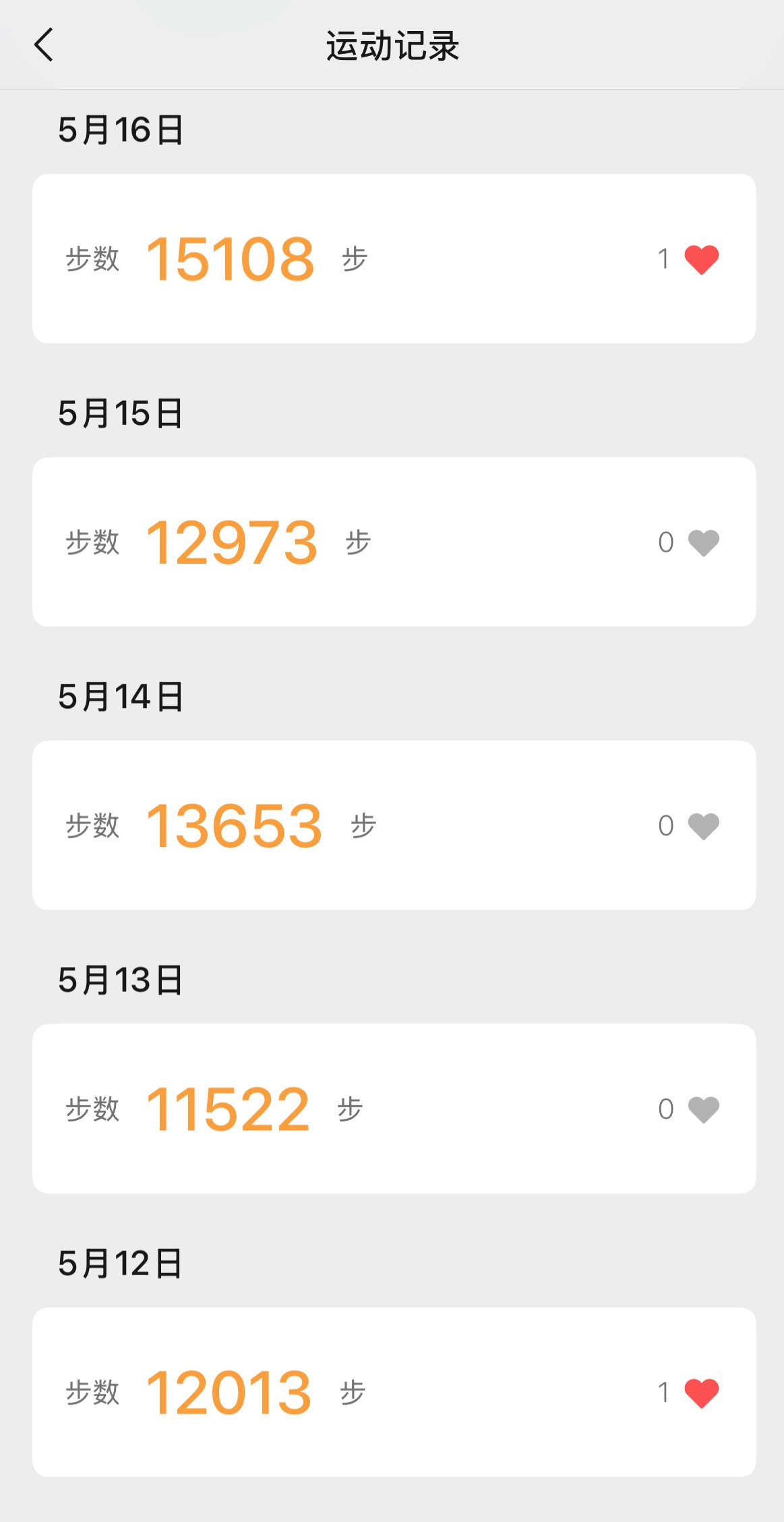Tap the red heart on 15108 steps
Screen dimensions: 784x1522
702,260
